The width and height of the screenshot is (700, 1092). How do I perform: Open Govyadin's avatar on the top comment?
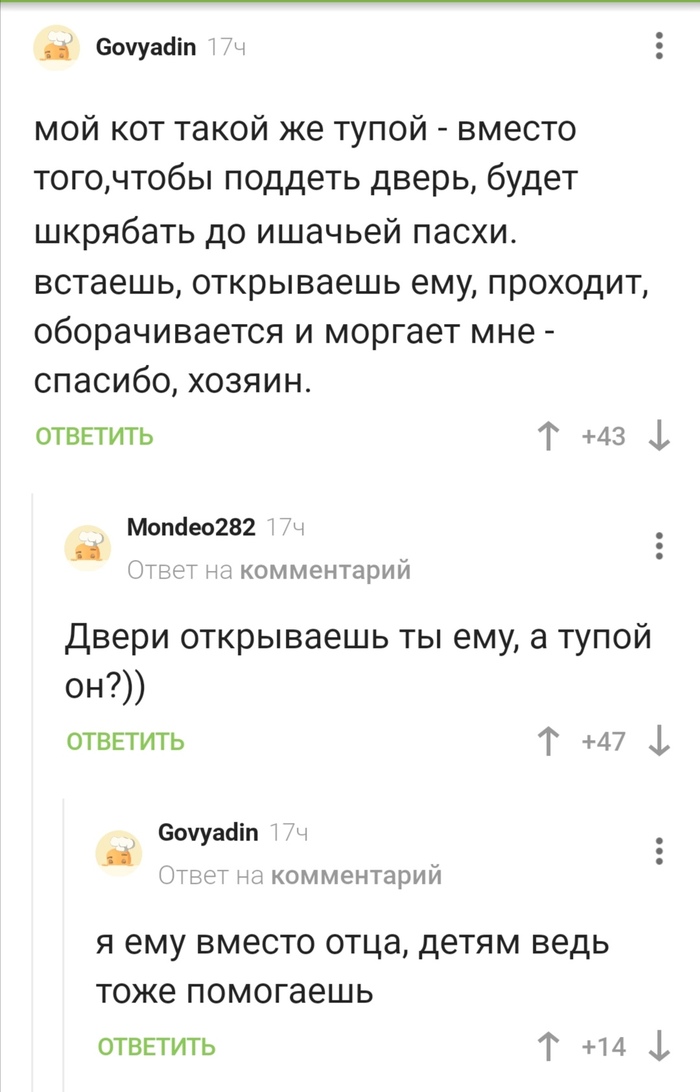tap(59, 48)
